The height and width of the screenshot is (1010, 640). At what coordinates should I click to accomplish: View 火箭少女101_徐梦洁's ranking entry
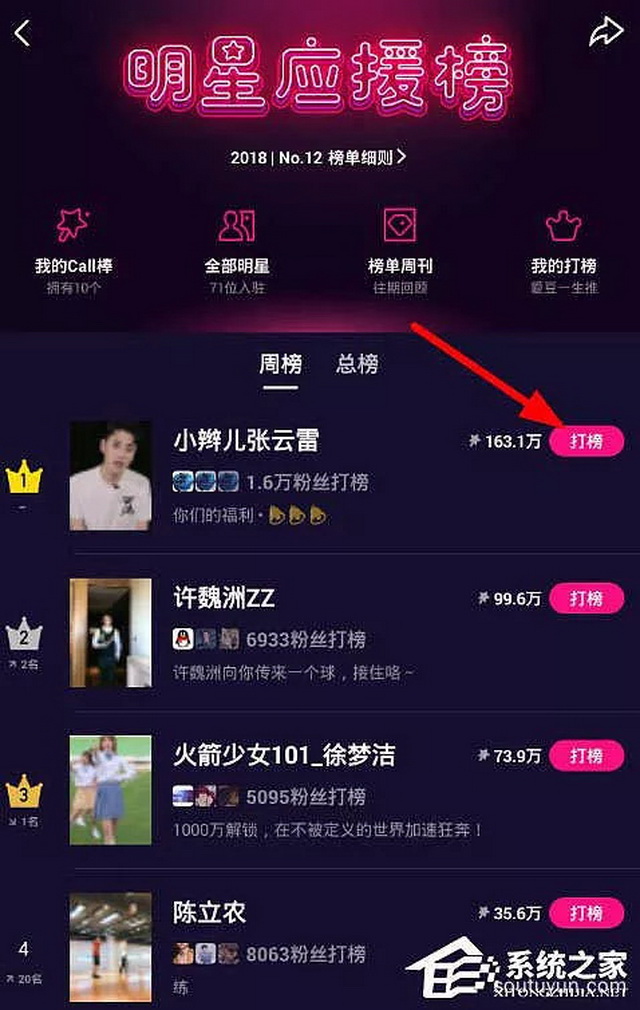[x=284, y=755]
